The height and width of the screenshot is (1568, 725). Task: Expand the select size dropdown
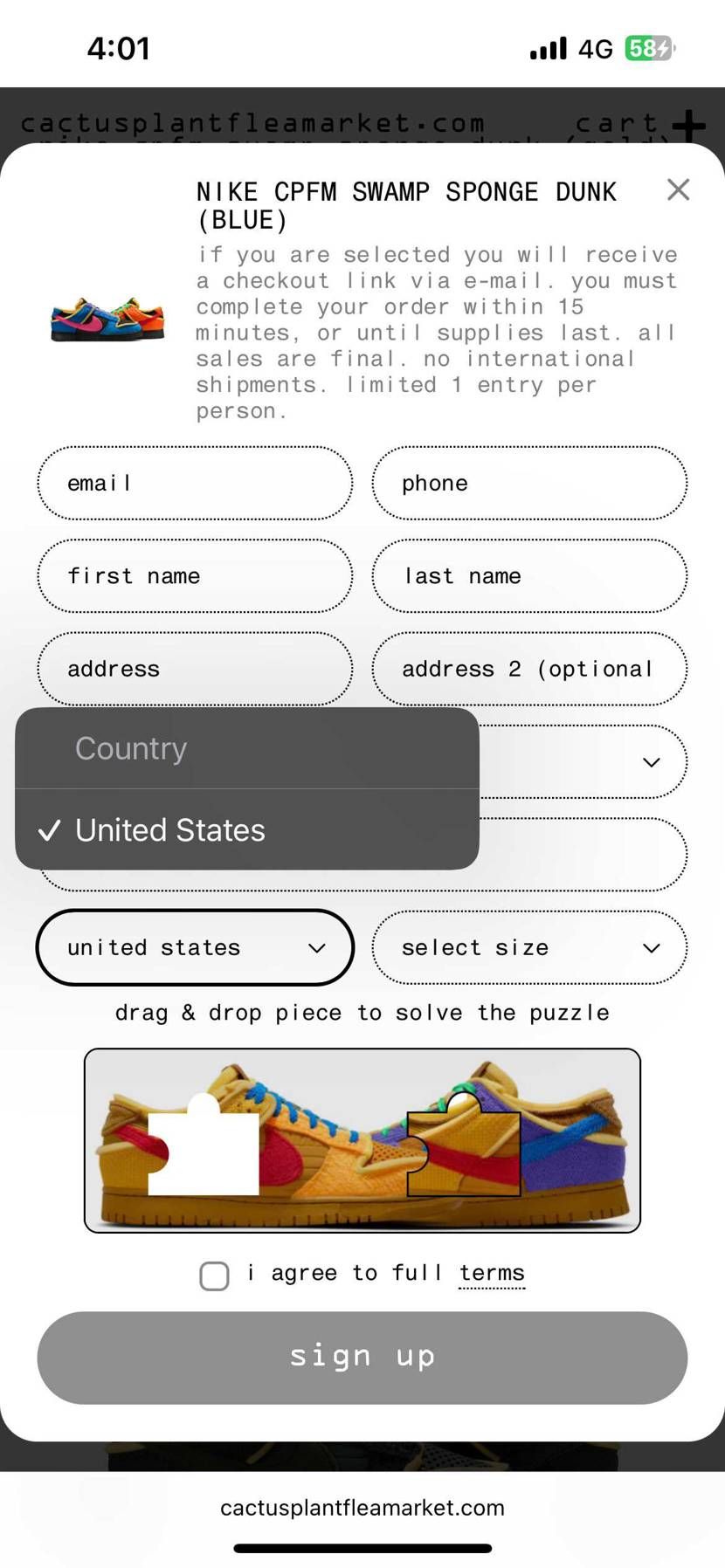tap(529, 948)
